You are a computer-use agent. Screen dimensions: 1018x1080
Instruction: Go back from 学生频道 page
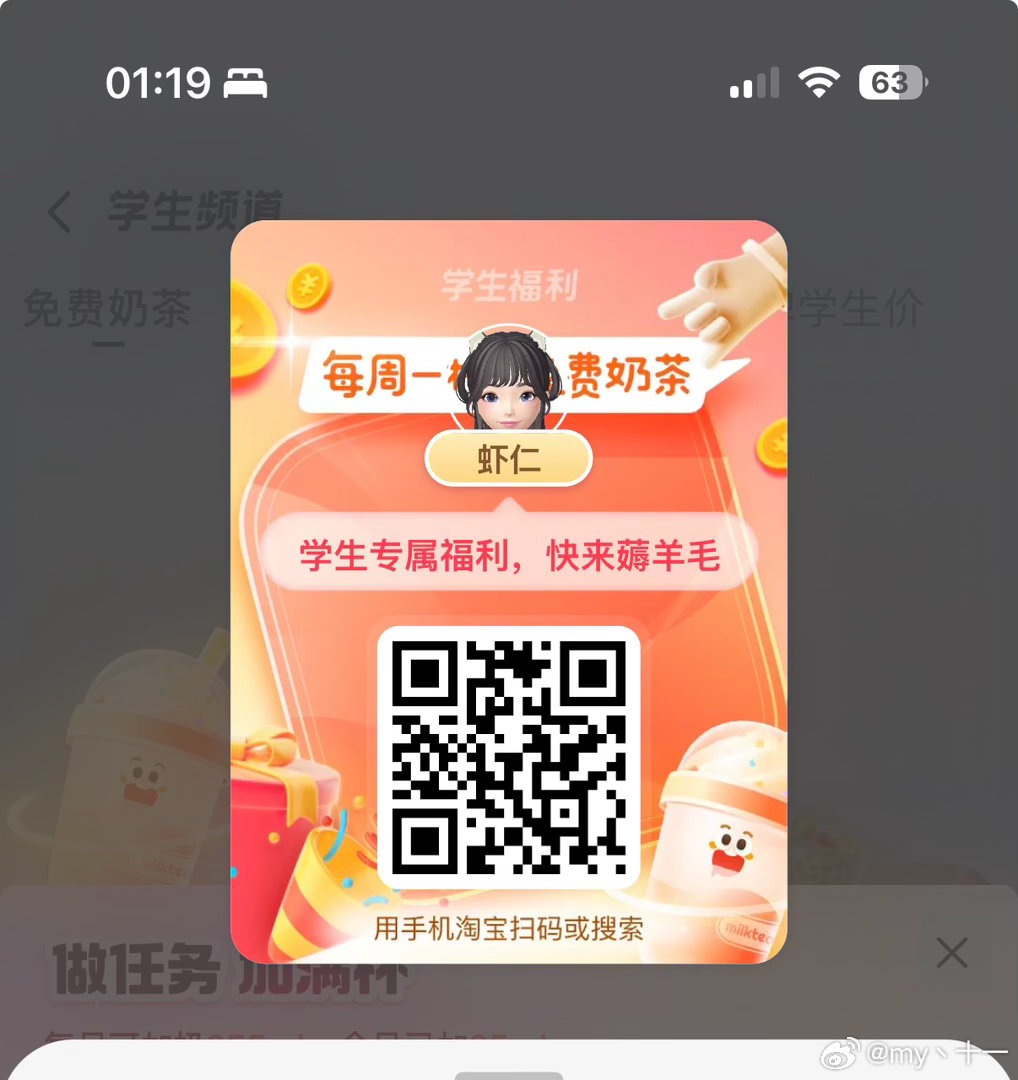[x=60, y=213]
